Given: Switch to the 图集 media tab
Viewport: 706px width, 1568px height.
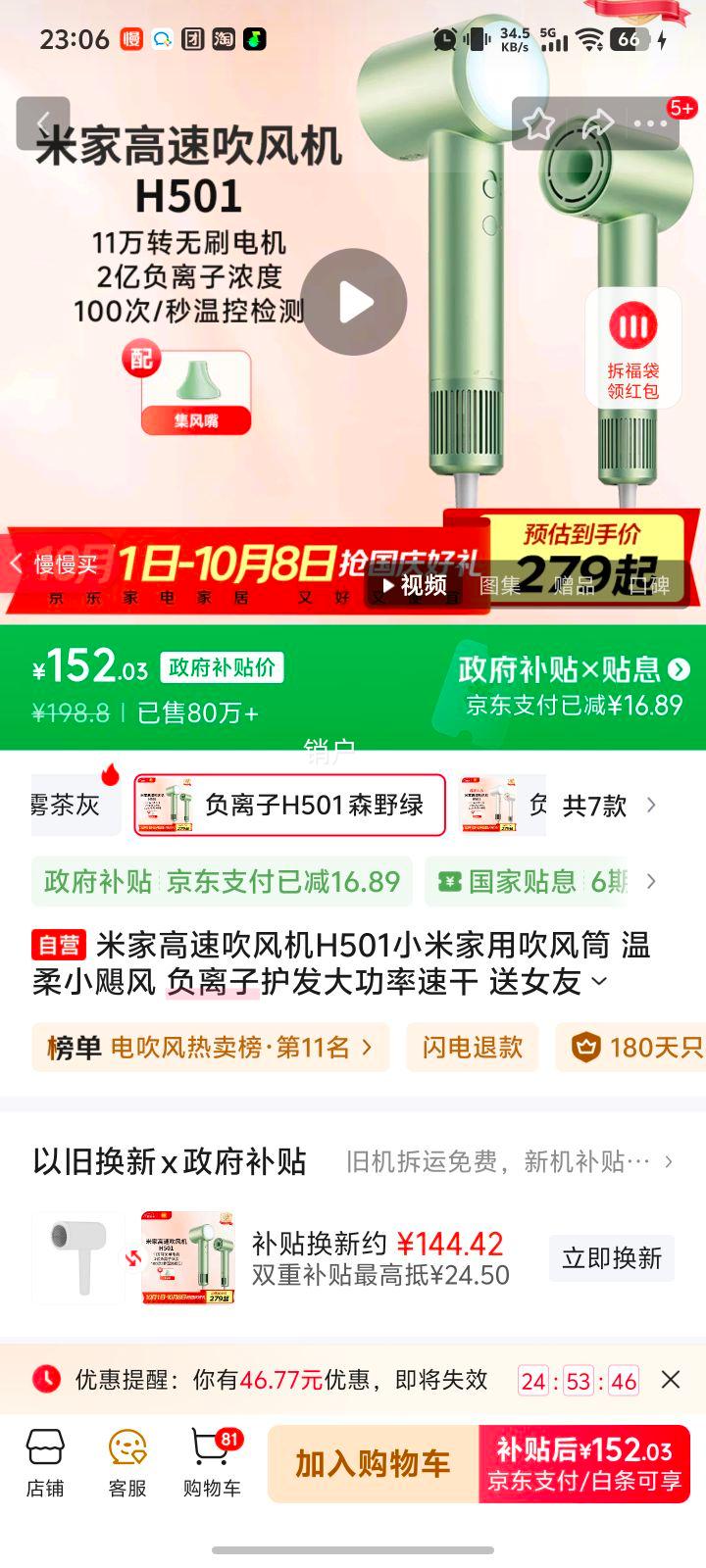Looking at the screenshot, I should tap(499, 585).
